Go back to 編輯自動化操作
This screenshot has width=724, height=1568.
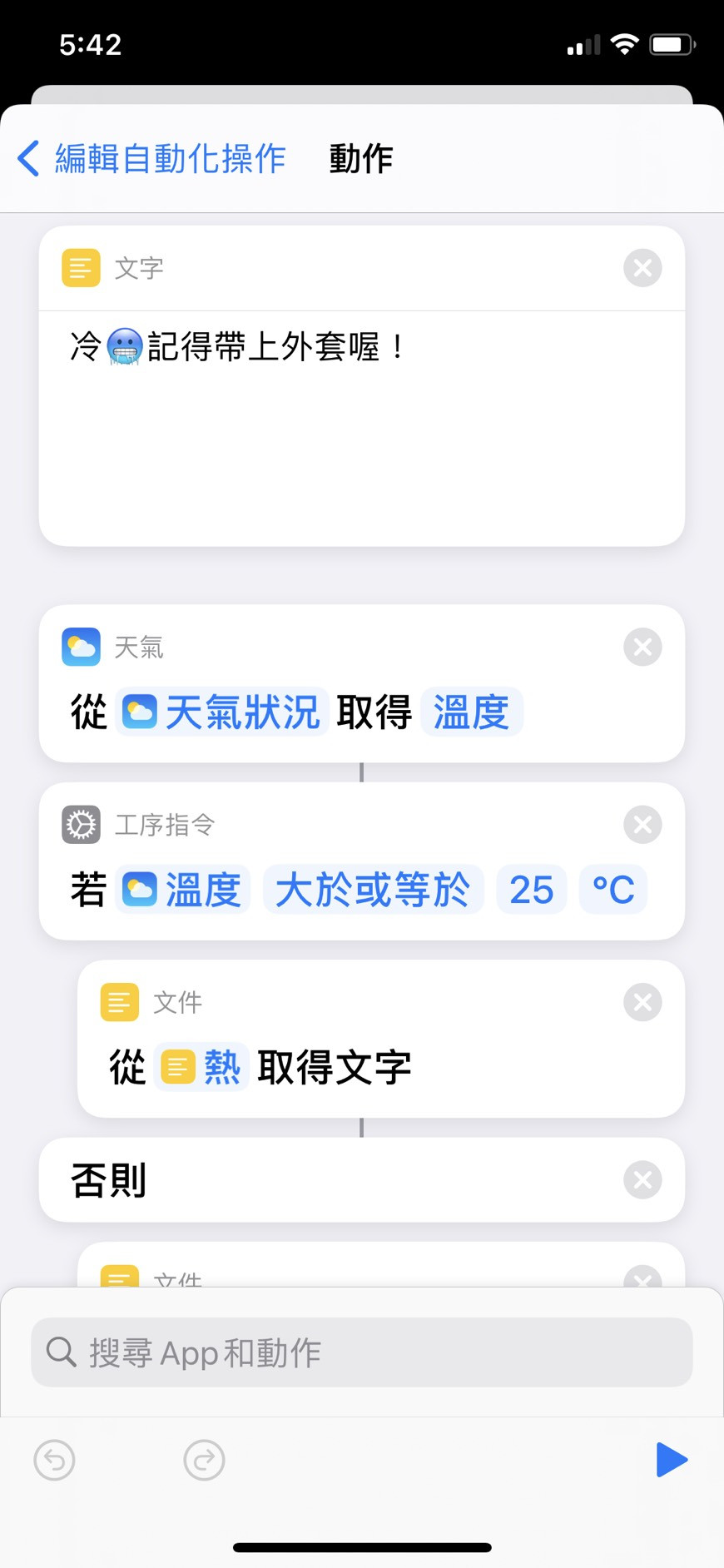coord(151,158)
